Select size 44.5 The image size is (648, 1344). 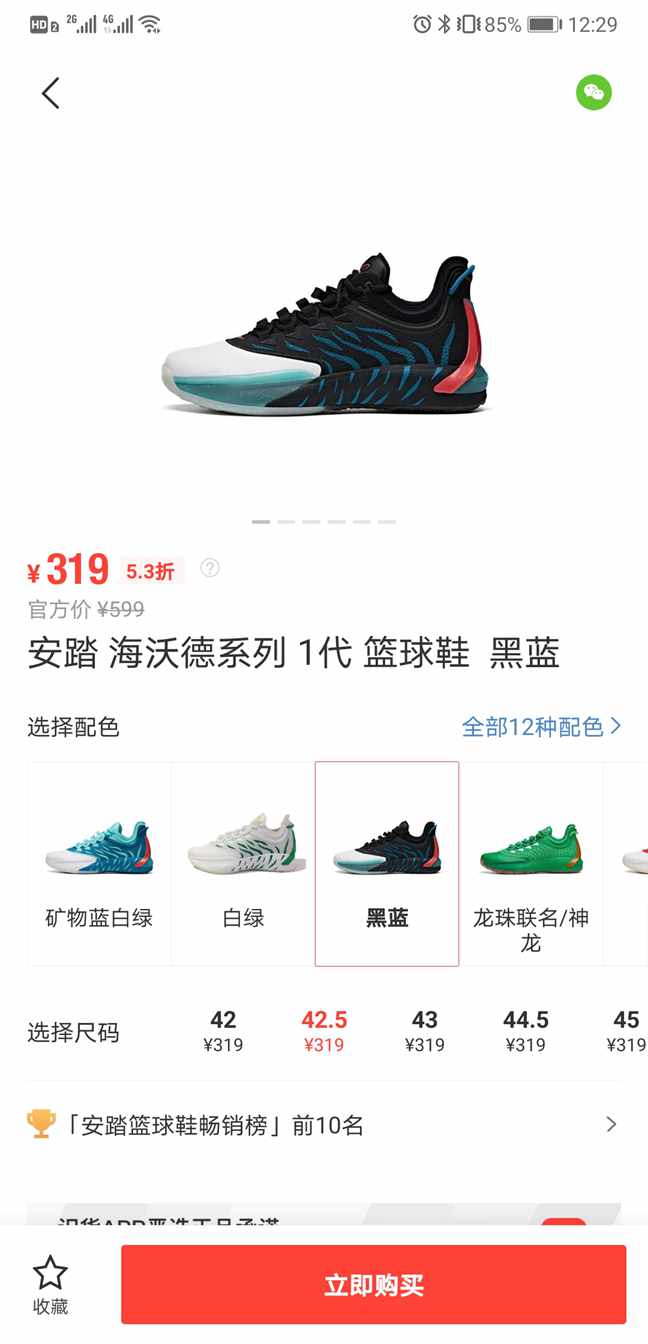click(x=526, y=1031)
